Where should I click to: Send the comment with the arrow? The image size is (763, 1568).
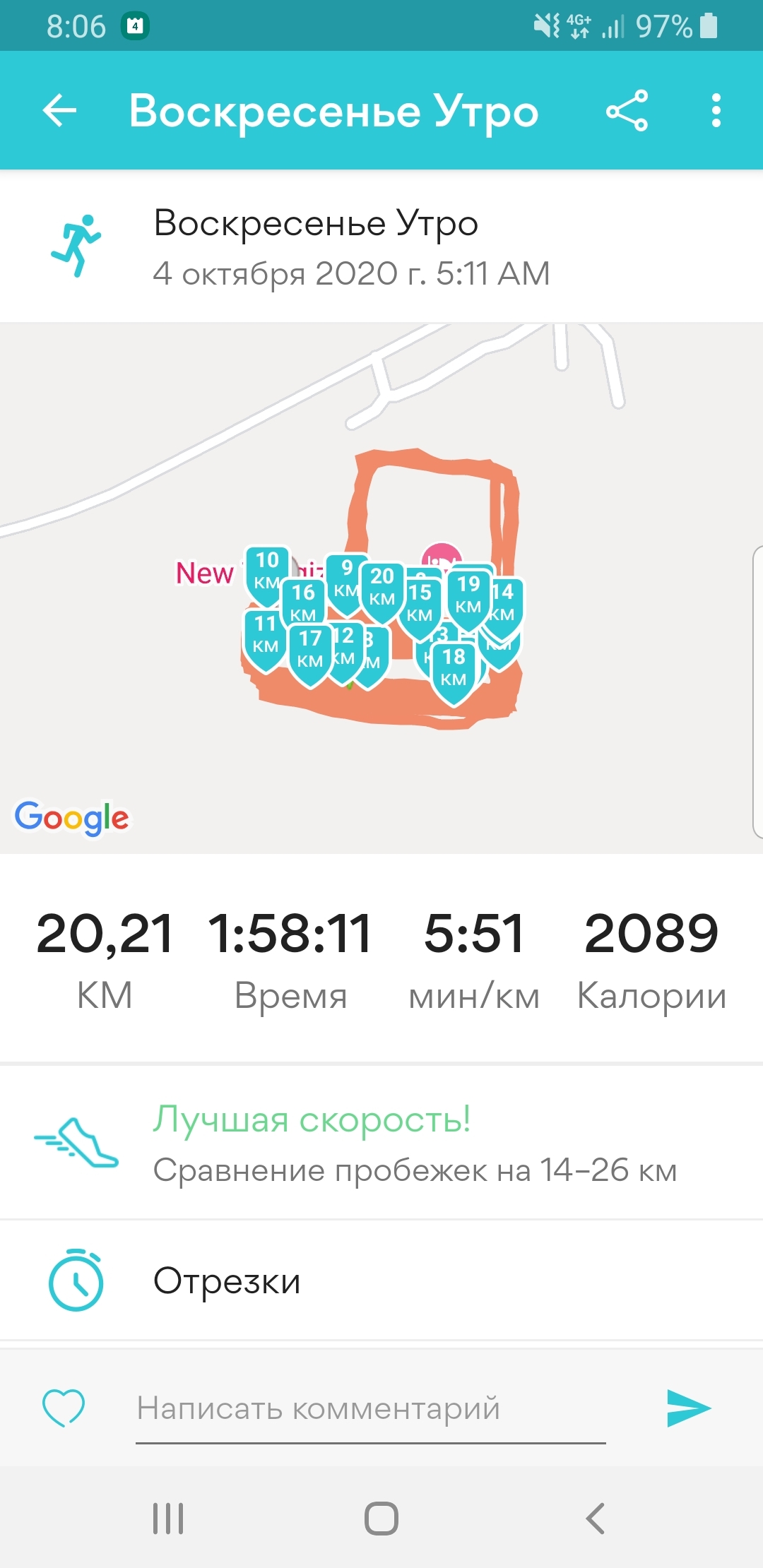688,1408
